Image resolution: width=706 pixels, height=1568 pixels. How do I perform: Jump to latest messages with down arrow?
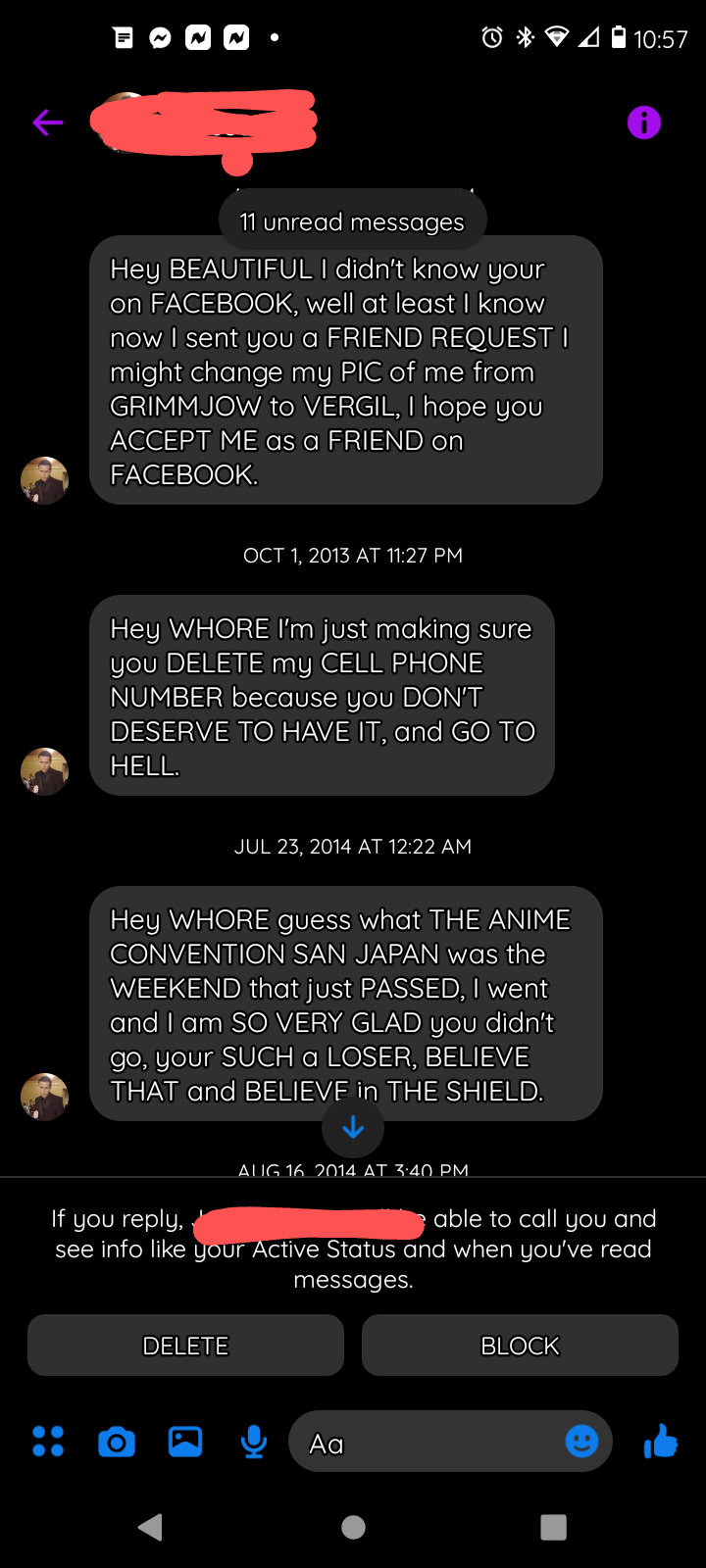[x=353, y=1128]
